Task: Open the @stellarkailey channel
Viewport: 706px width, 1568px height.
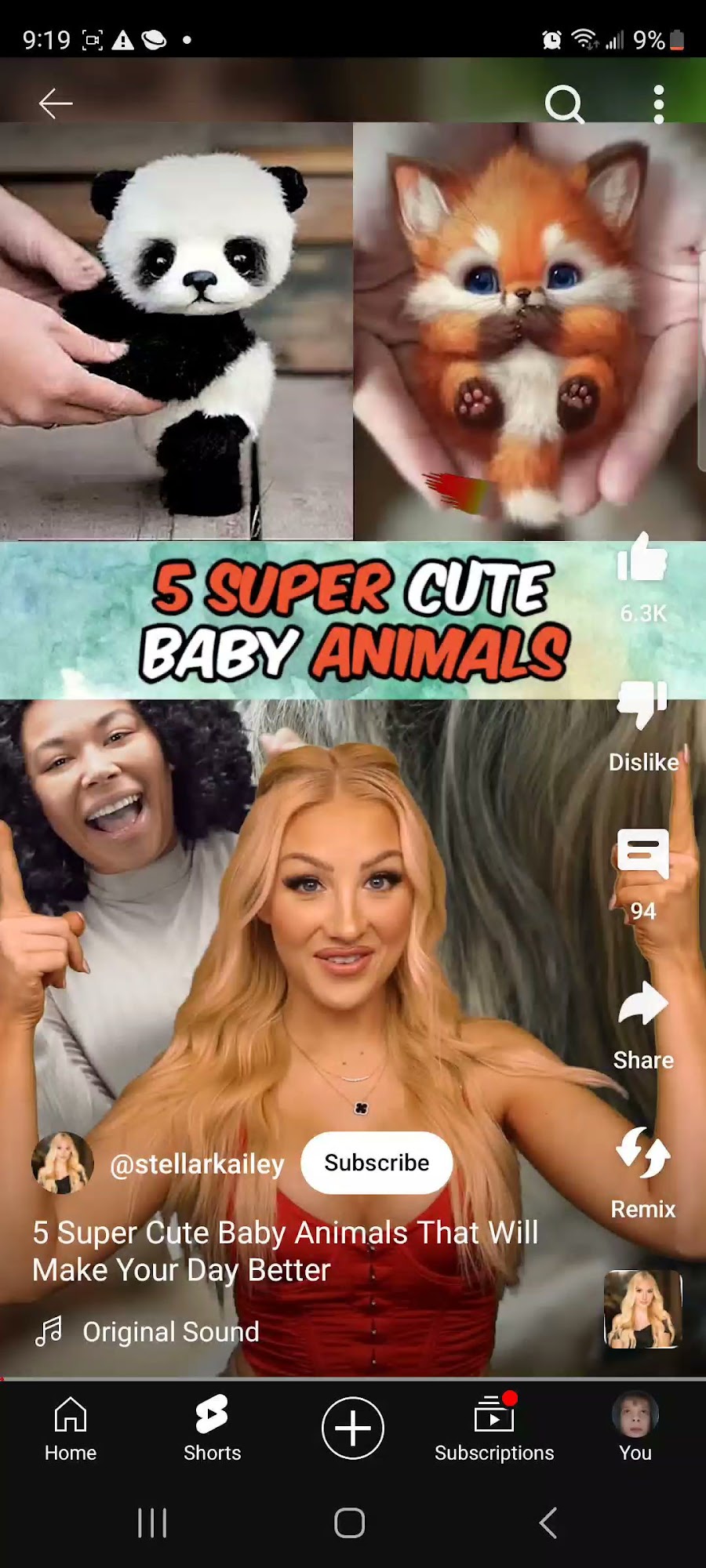Action: pos(197,1164)
